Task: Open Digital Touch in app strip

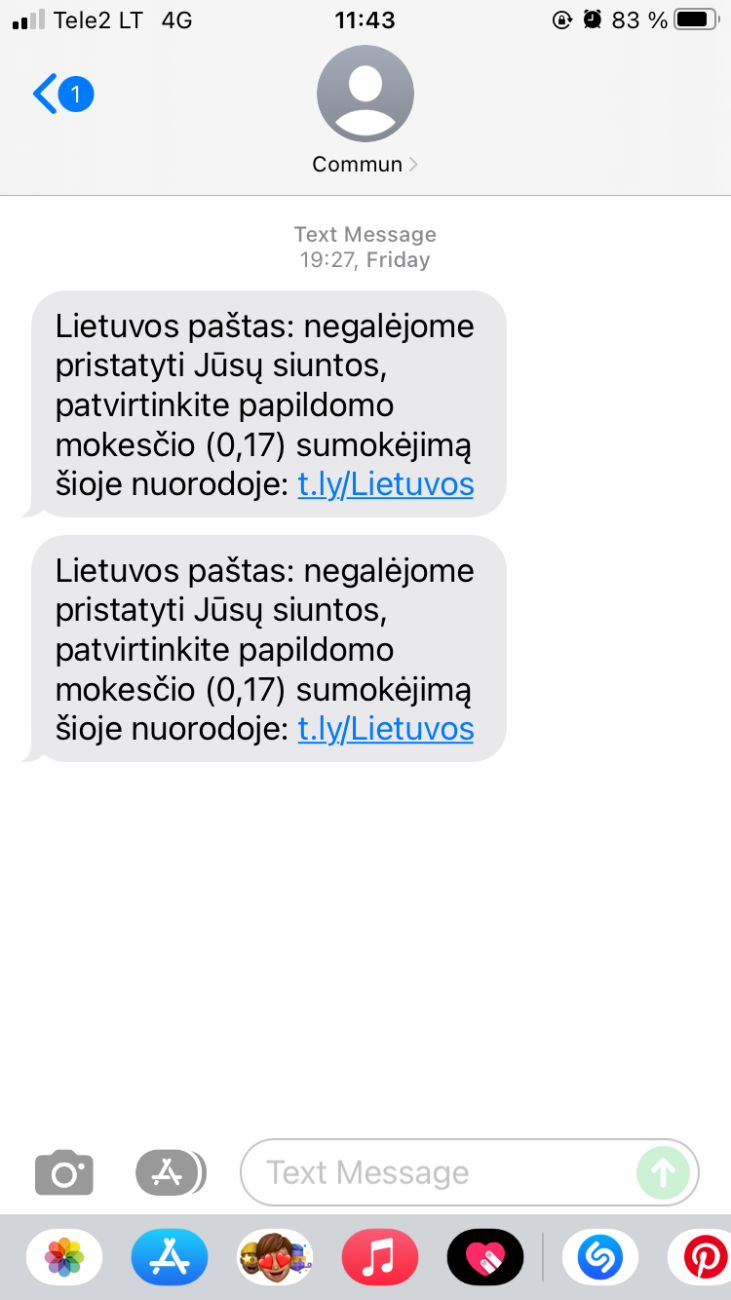Action: [x=485, y=1257]
